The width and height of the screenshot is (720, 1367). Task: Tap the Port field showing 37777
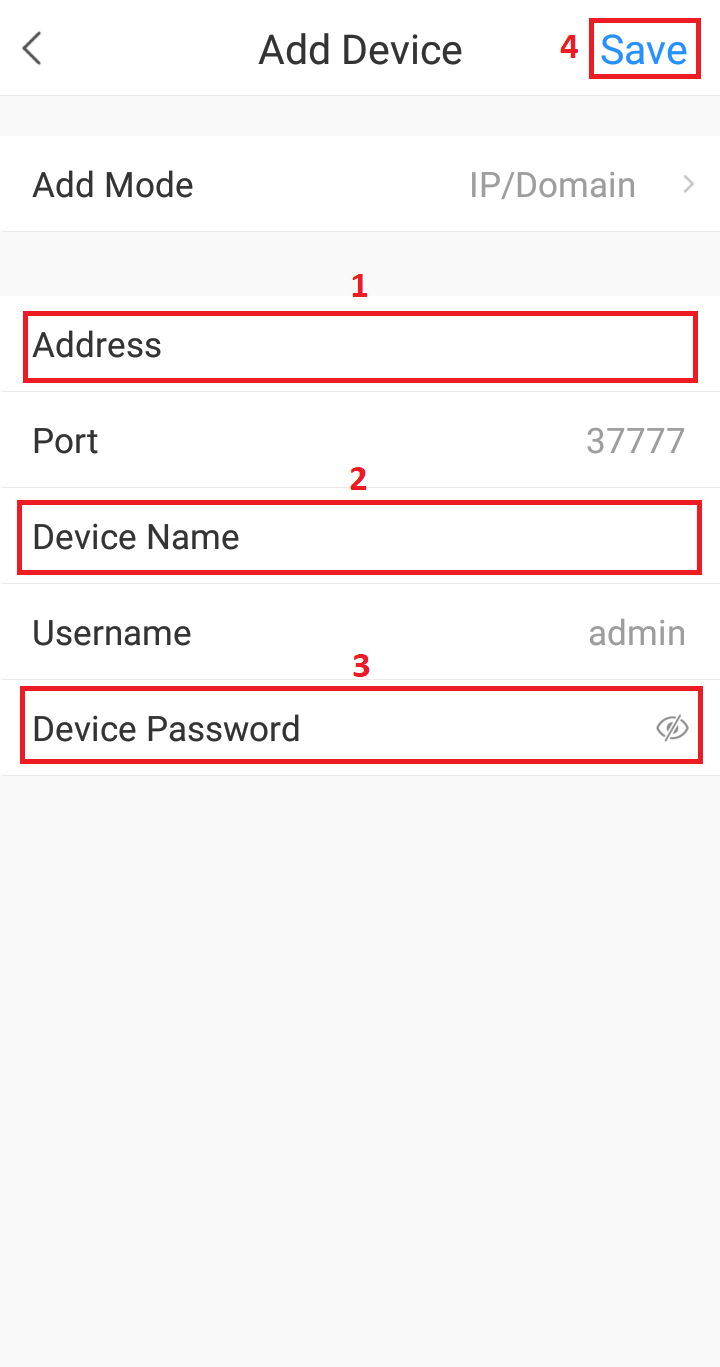click(x=360, y=440)
